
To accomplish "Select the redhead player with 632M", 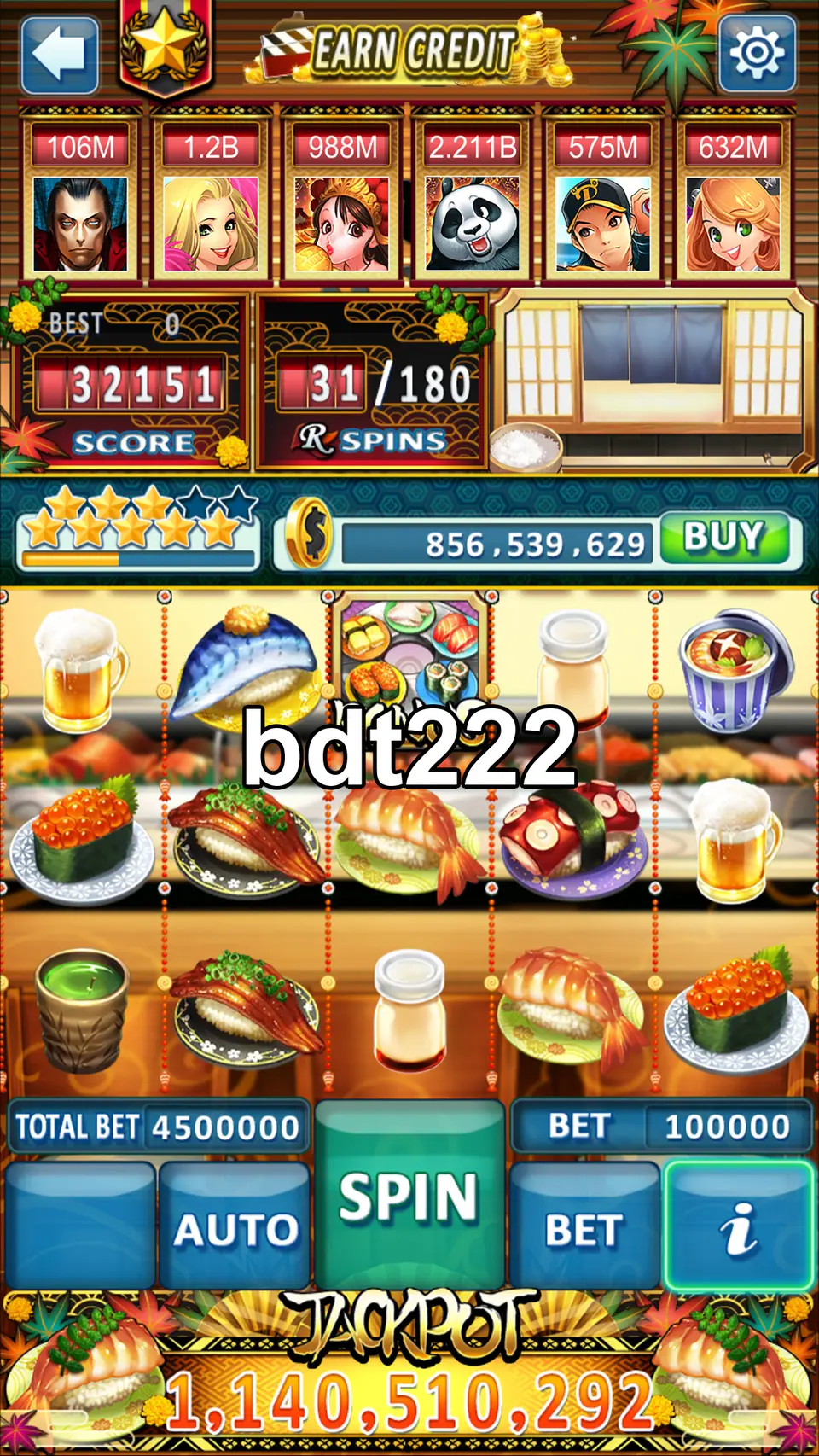I will pos(733,200).
